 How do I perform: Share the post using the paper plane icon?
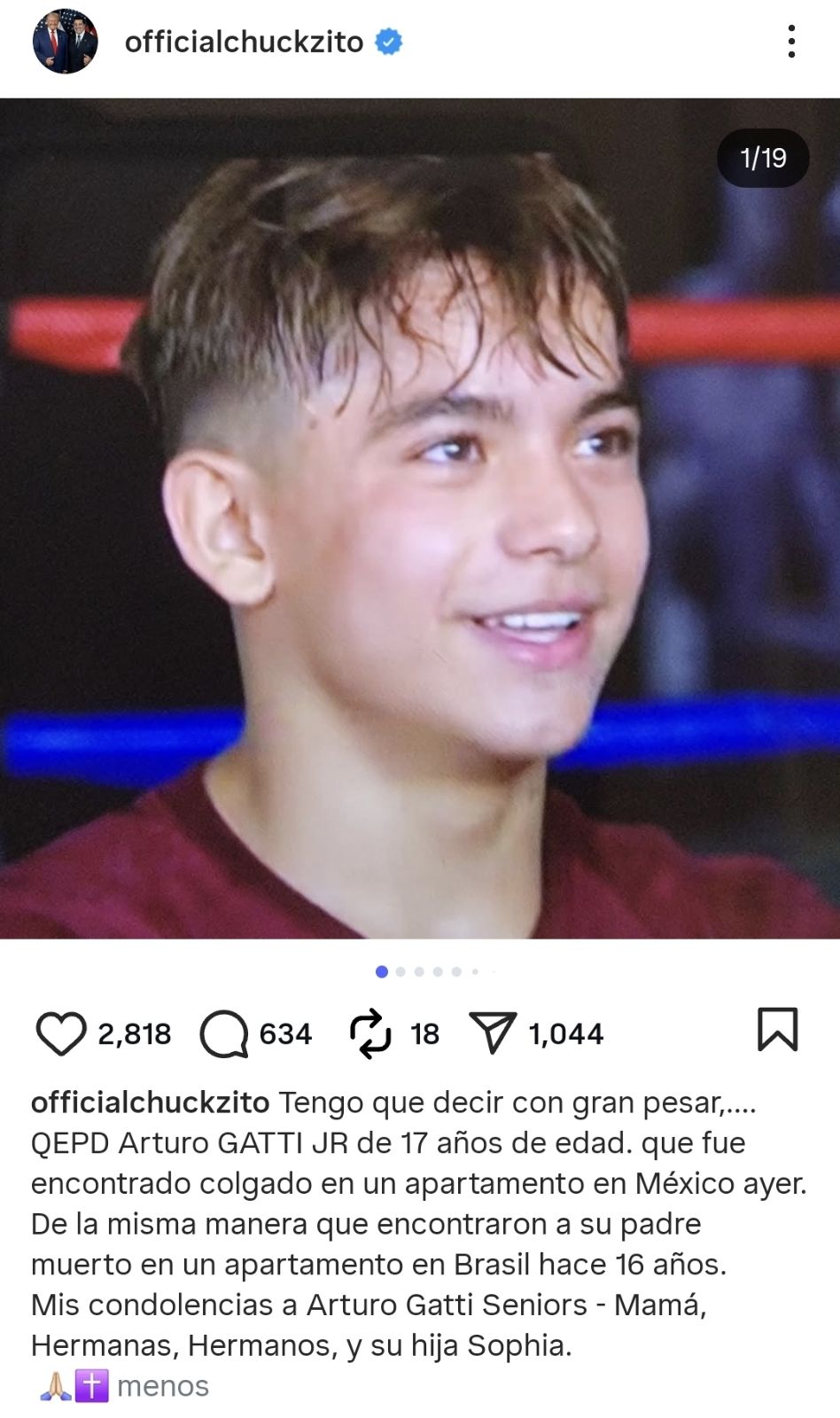[x=493, y=1033]
